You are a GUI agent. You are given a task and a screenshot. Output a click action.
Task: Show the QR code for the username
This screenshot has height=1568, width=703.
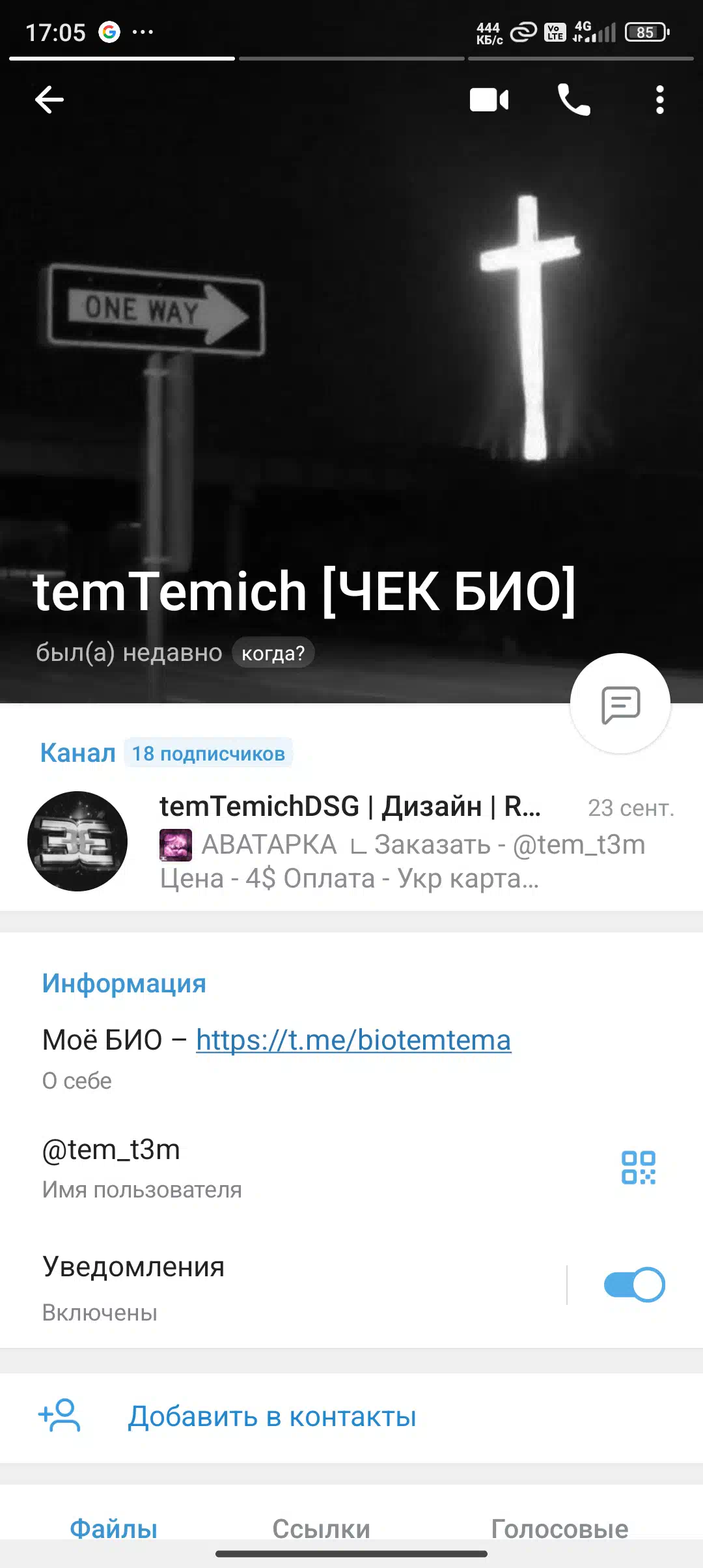point(638,1167)
